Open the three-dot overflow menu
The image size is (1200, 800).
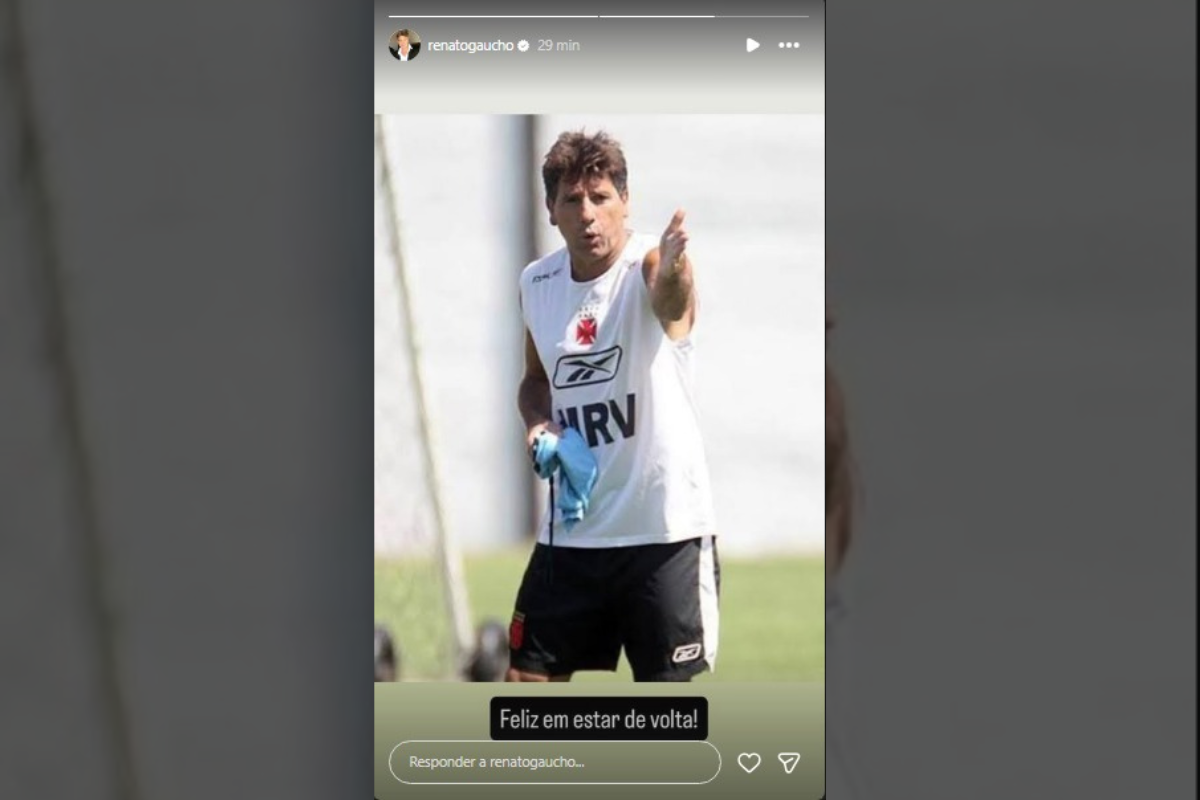(789, 45)
